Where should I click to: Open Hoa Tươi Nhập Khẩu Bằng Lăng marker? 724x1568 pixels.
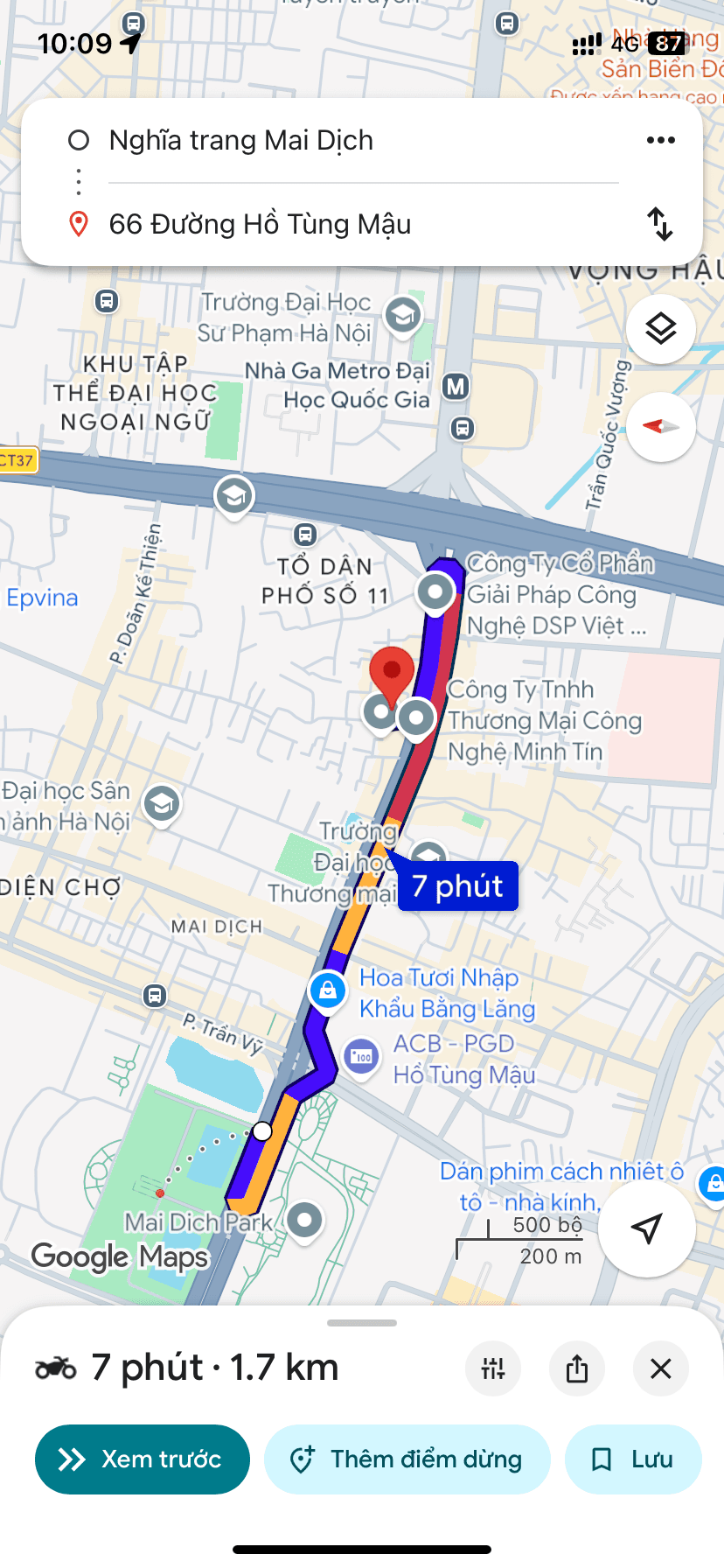(x=328, y=990)
